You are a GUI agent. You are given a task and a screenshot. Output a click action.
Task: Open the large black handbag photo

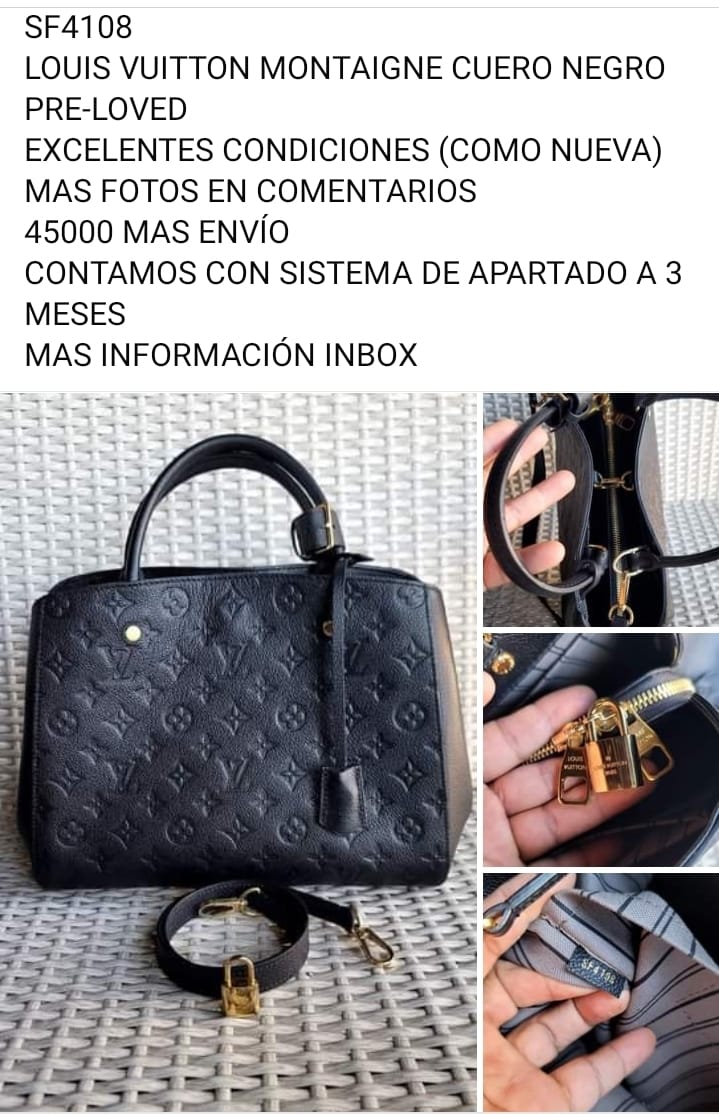(x=238, y=750)
